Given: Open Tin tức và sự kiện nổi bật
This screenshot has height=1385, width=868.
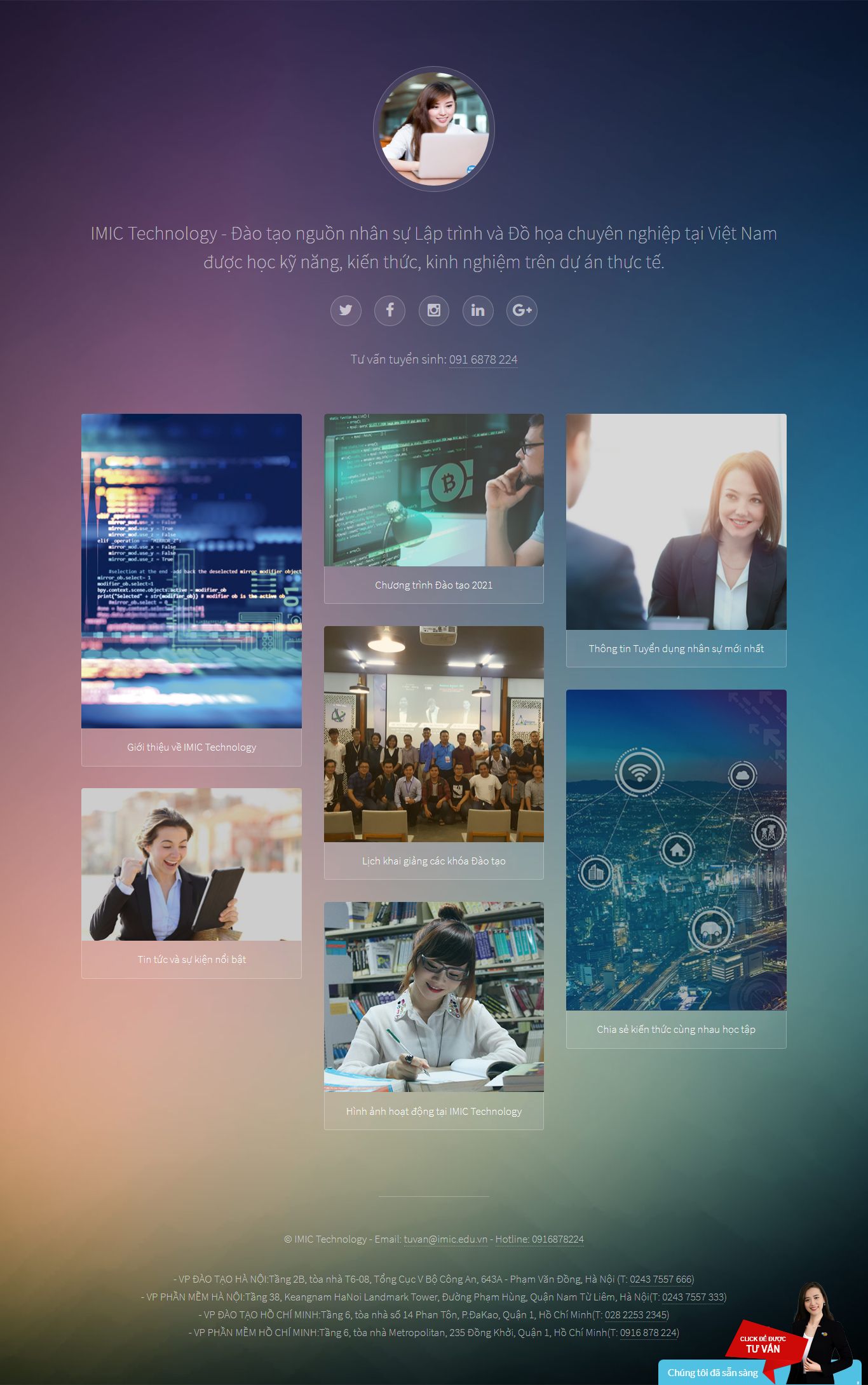Looking at the screenshot, I should click(x=191, y=960).
